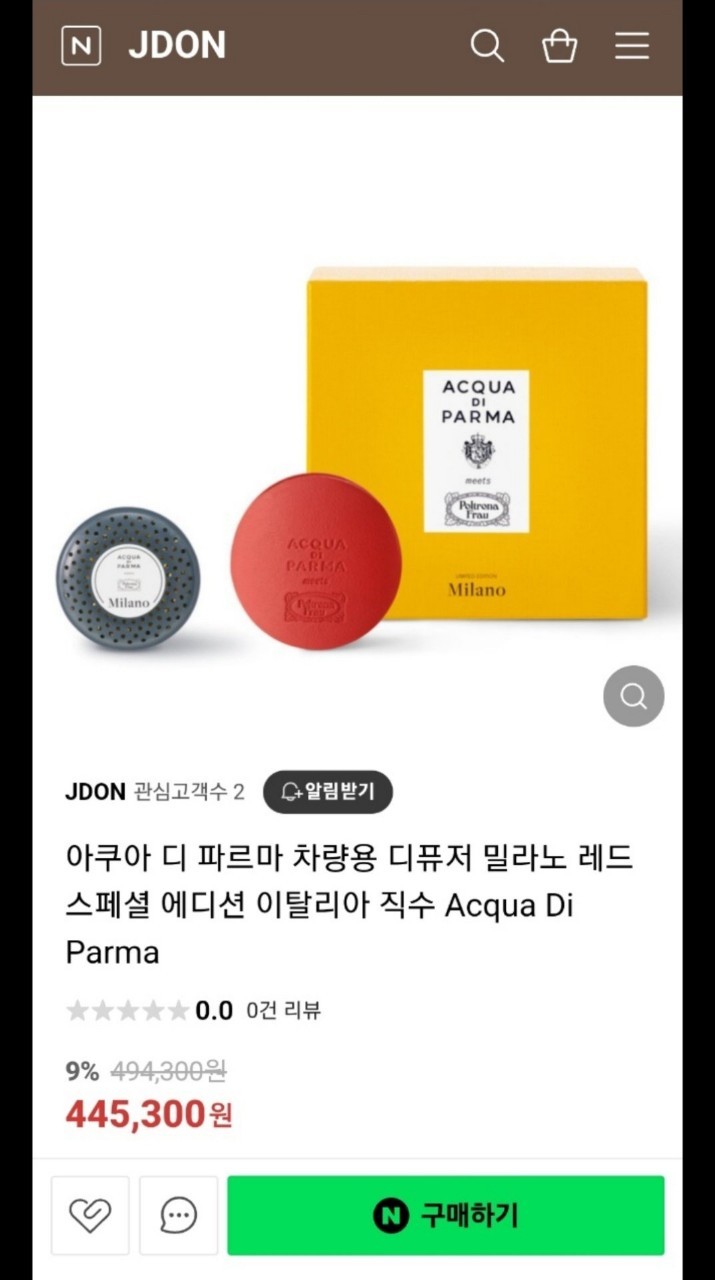Open the hamburger menu

click(632, 45)
